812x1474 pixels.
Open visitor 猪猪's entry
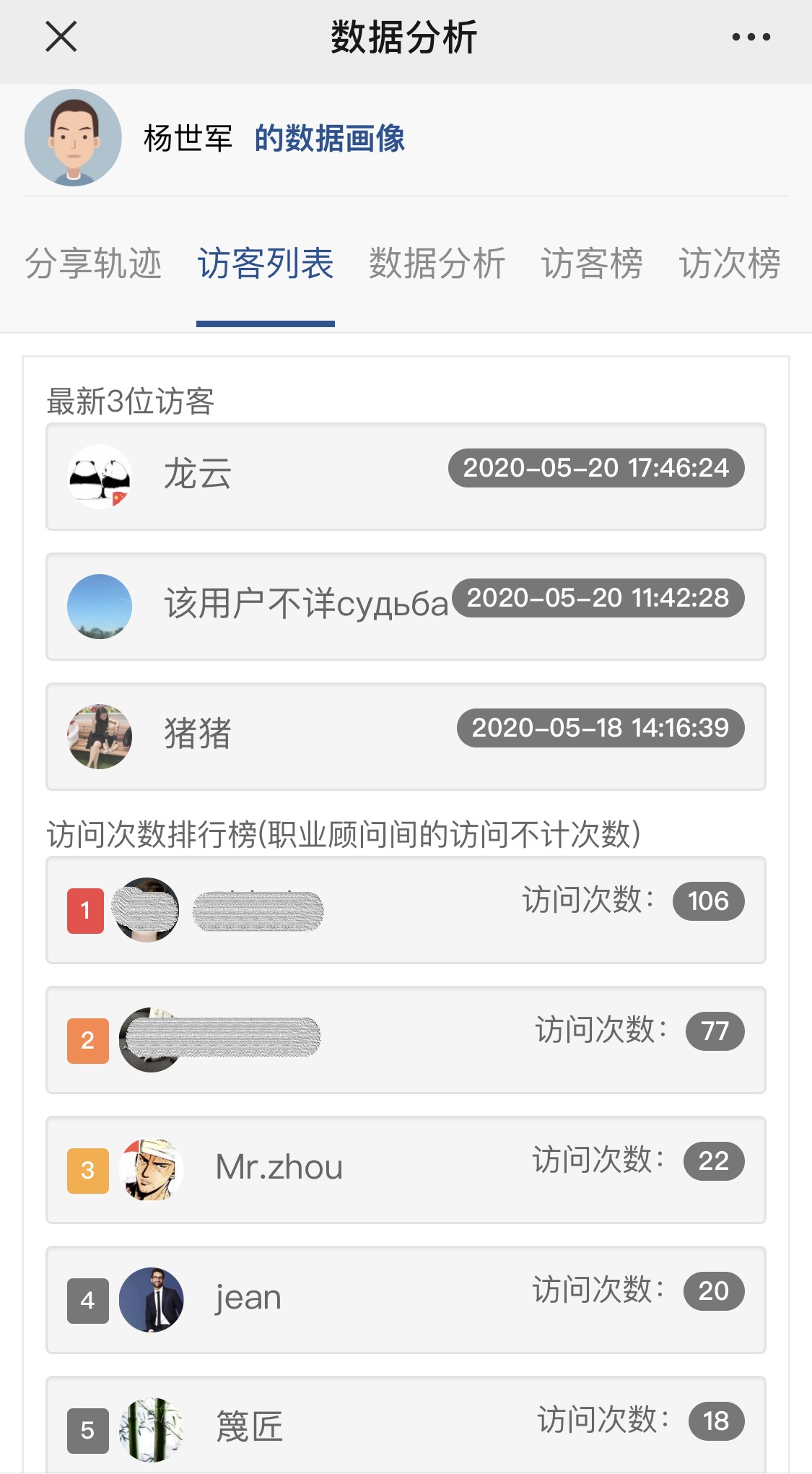[x=406, y=737]
